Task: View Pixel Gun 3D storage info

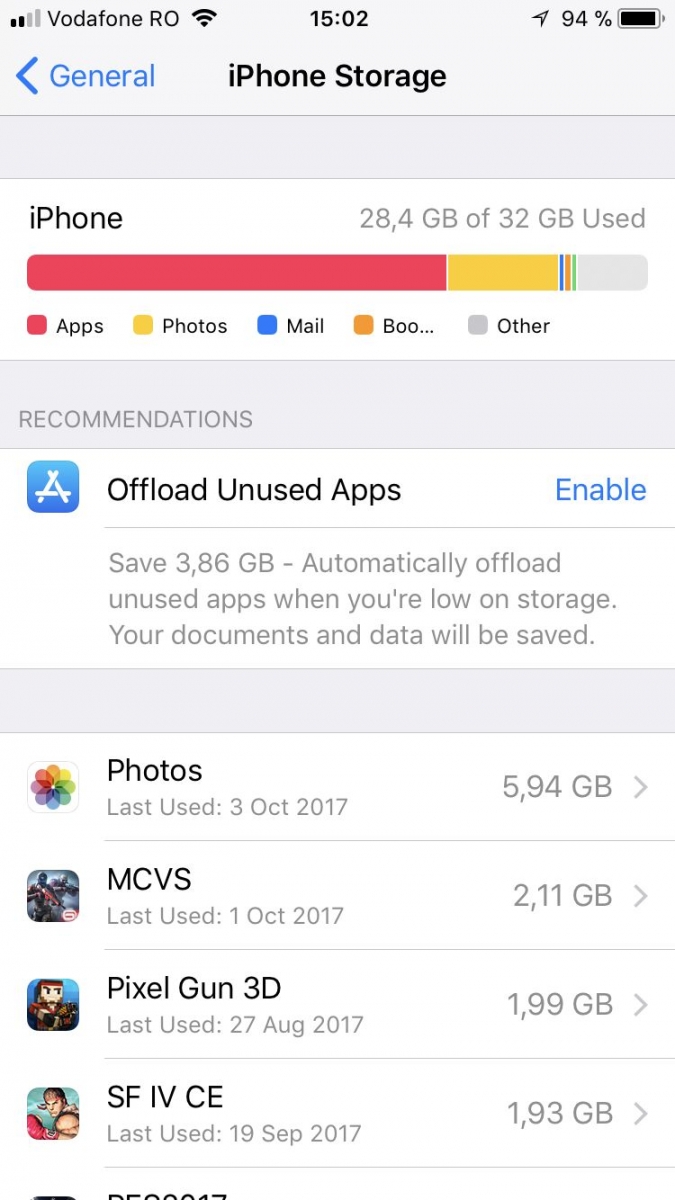Action: click(x=337, y=1005)
